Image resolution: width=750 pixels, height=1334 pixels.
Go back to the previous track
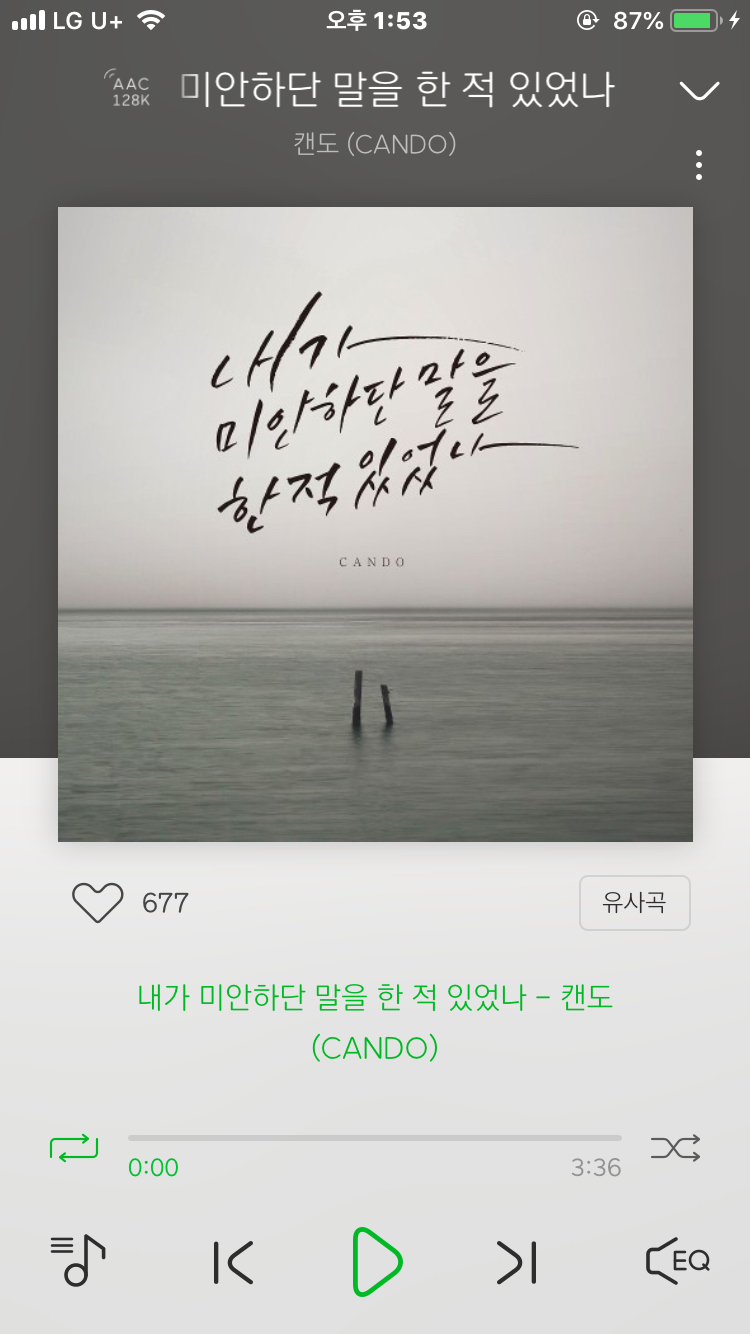click(232, 1262)
